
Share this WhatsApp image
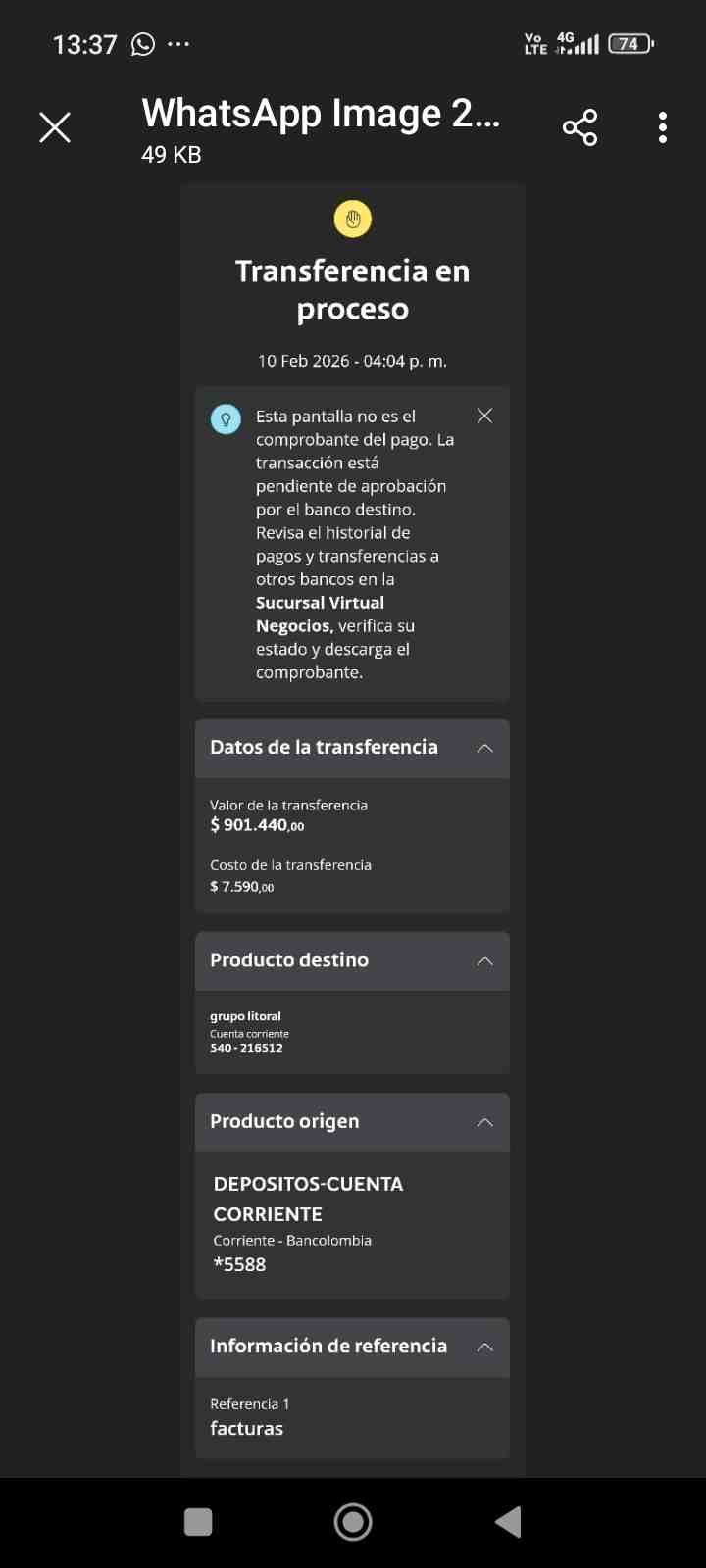[x=580, y=127]
